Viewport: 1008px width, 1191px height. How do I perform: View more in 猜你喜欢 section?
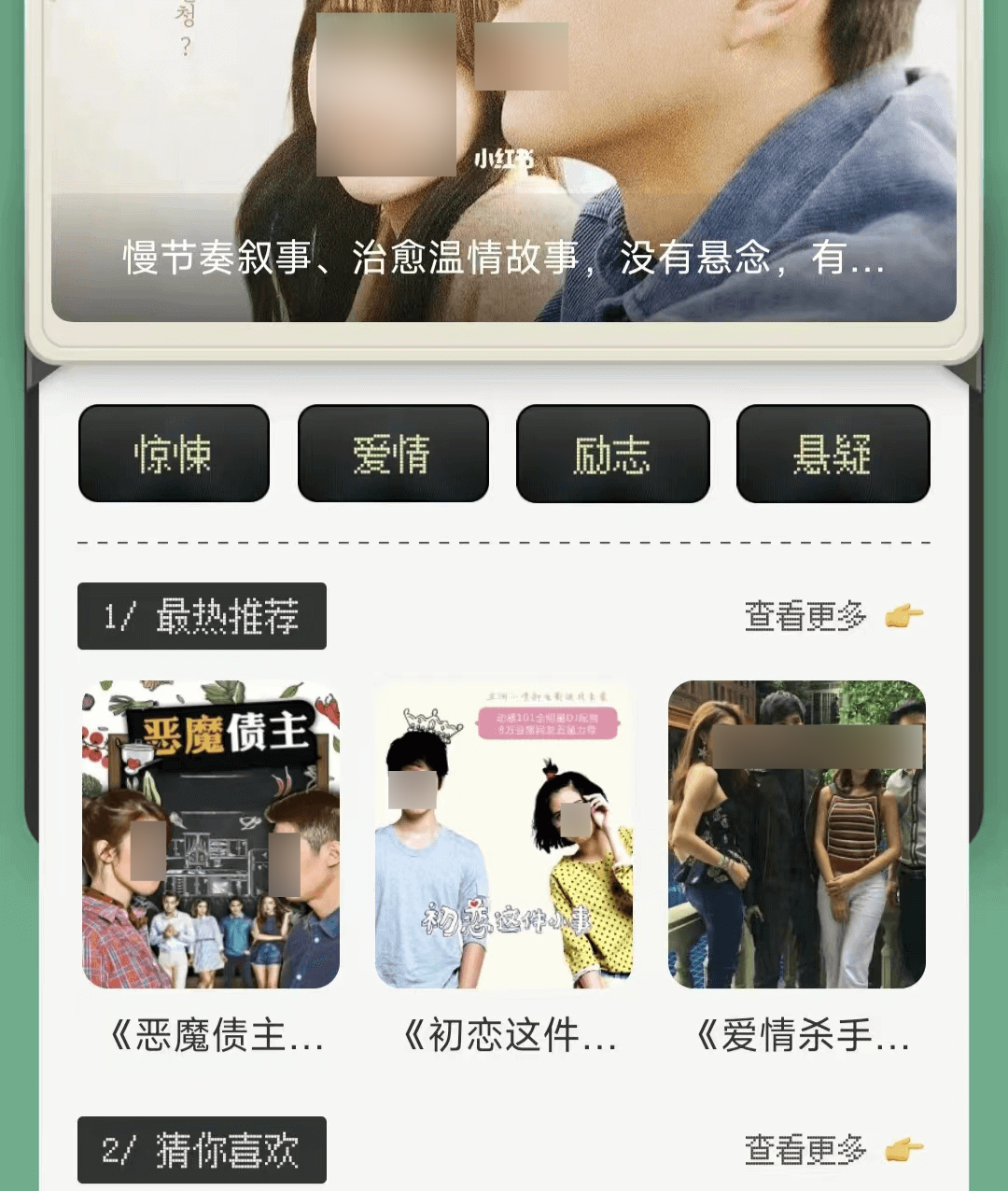tap(833, 1150)
